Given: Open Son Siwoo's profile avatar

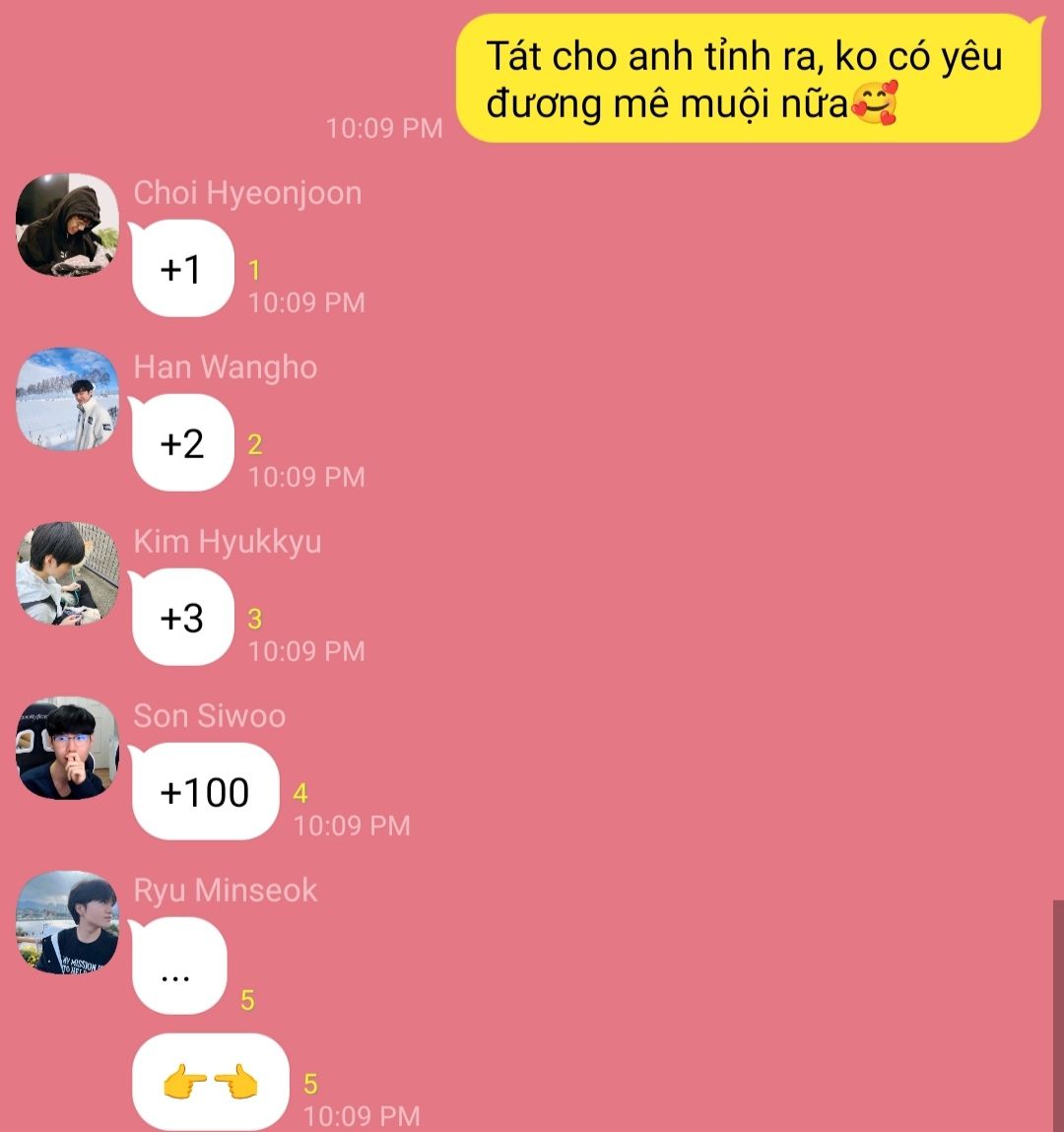Looking at the screenshot, I should tap(67, 748).
